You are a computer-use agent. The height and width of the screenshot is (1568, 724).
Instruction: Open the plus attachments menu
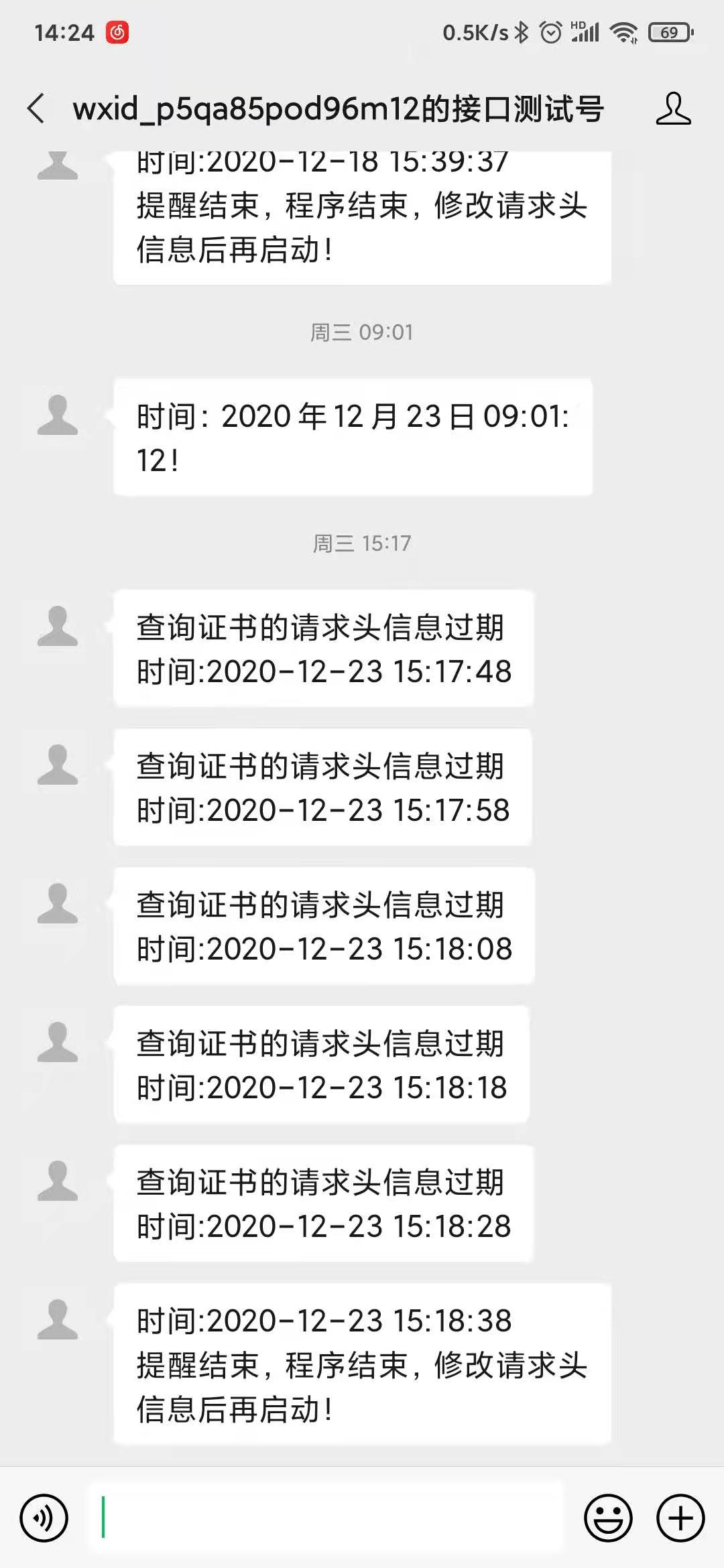680,1518
